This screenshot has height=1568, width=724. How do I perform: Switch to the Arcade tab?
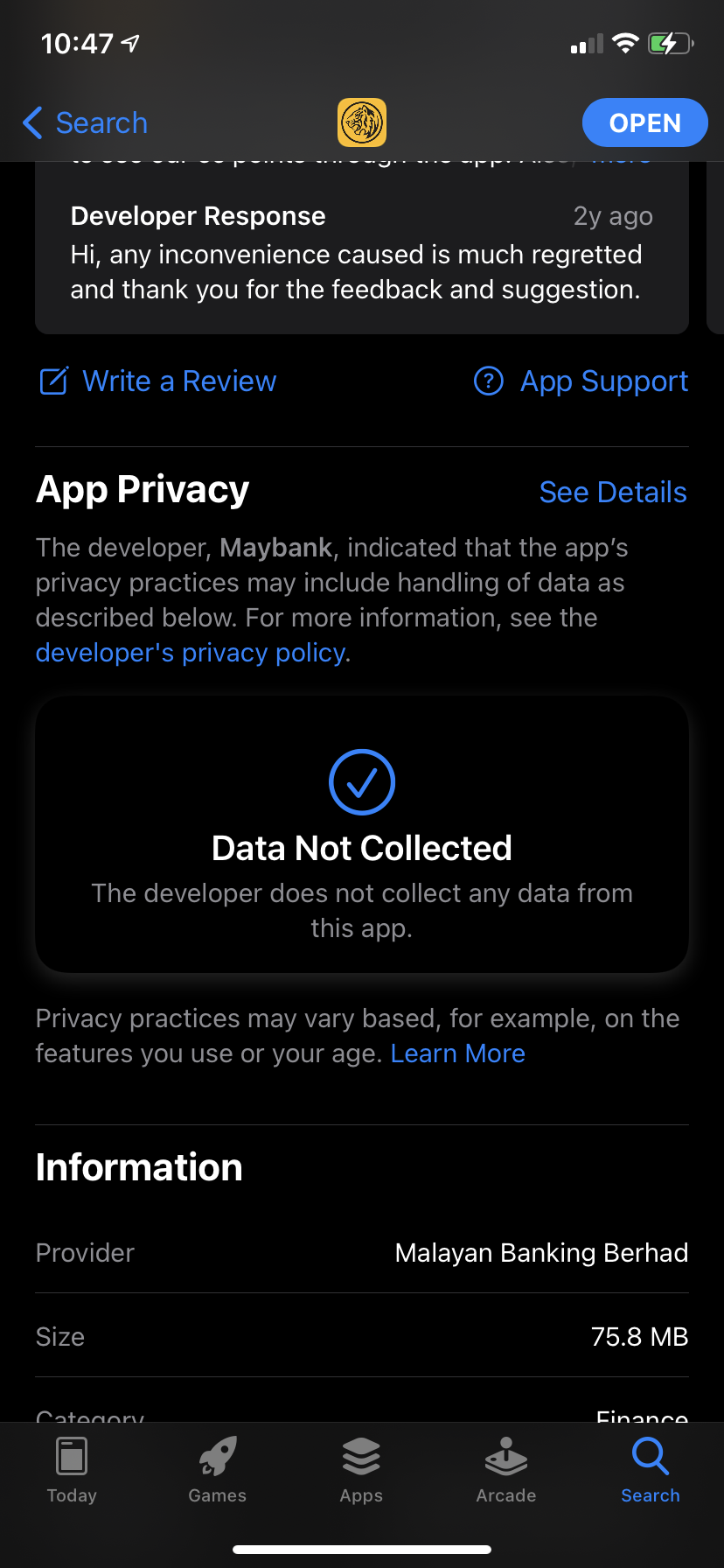(x=506, y=1472)
